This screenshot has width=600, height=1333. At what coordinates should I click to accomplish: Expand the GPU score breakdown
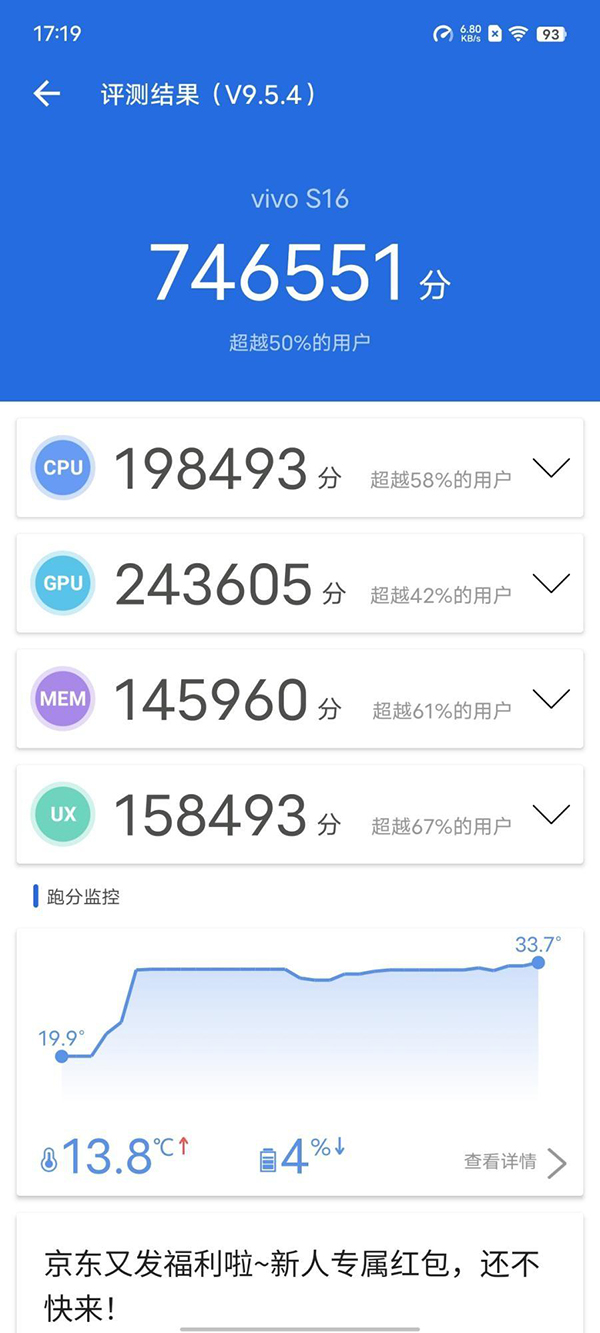pyautogui.click(x=551, y=583)
